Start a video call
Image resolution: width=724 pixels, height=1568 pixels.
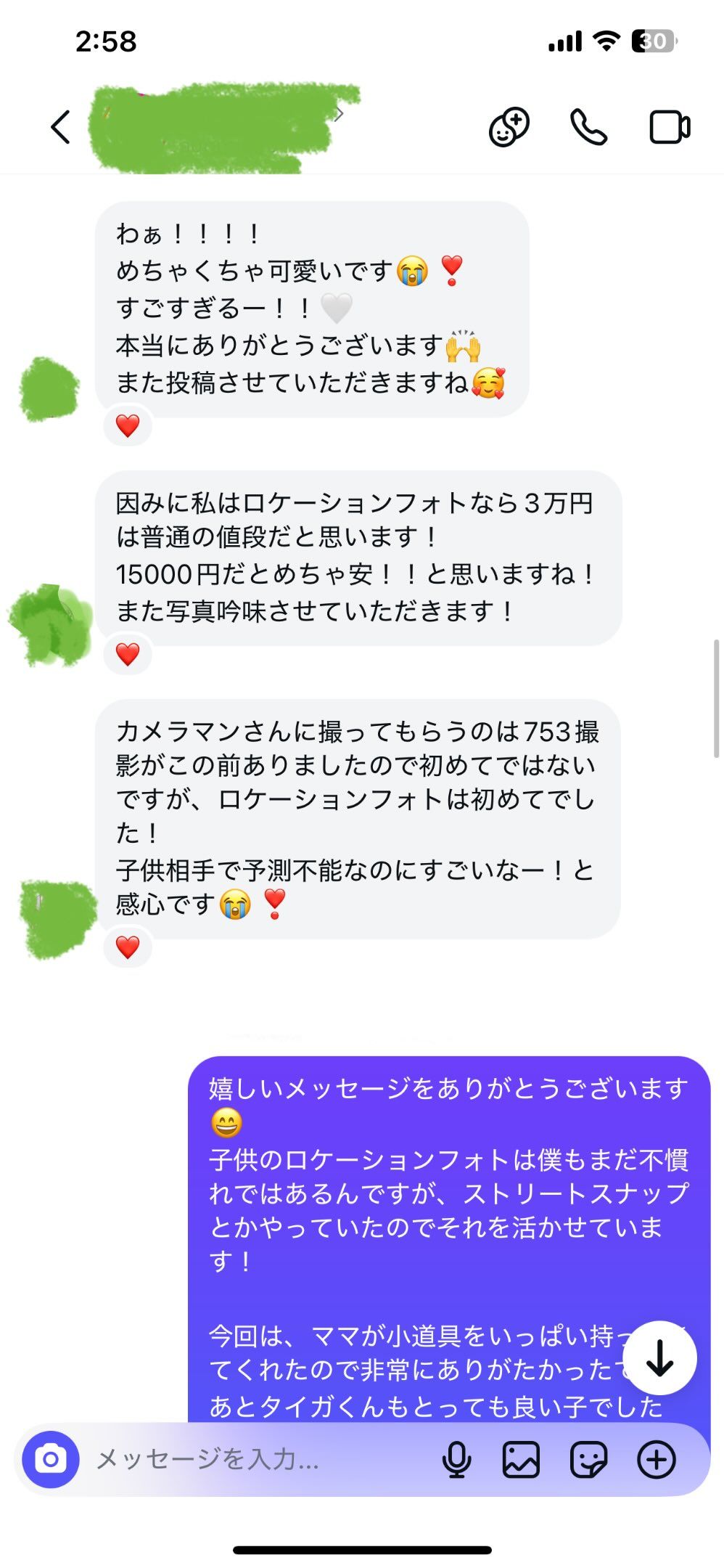pyautogui.click(x=669, y=127)
